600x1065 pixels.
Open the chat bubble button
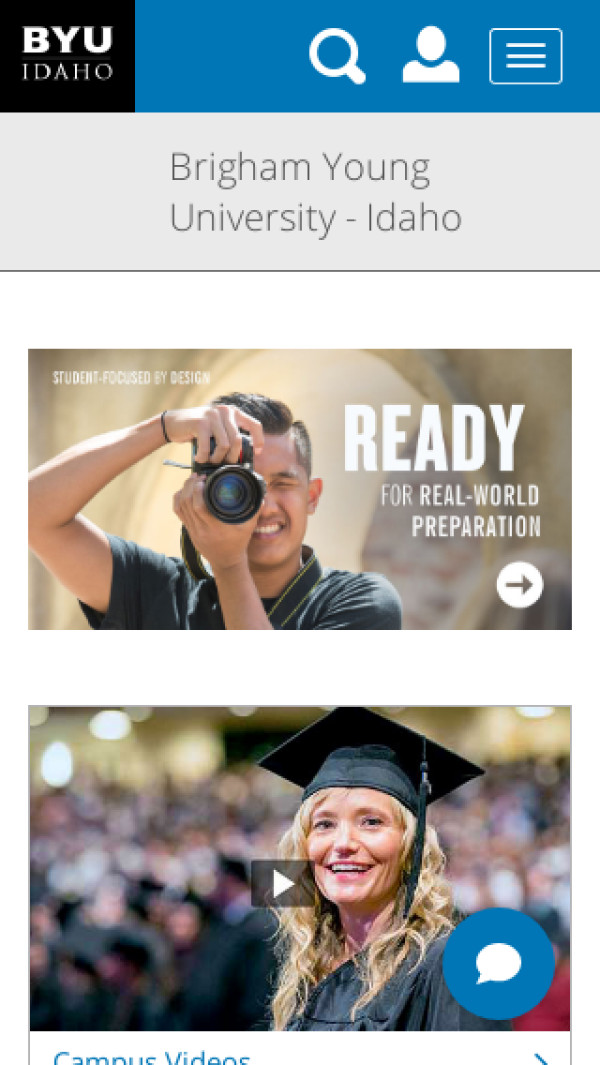tap(498, 963)
